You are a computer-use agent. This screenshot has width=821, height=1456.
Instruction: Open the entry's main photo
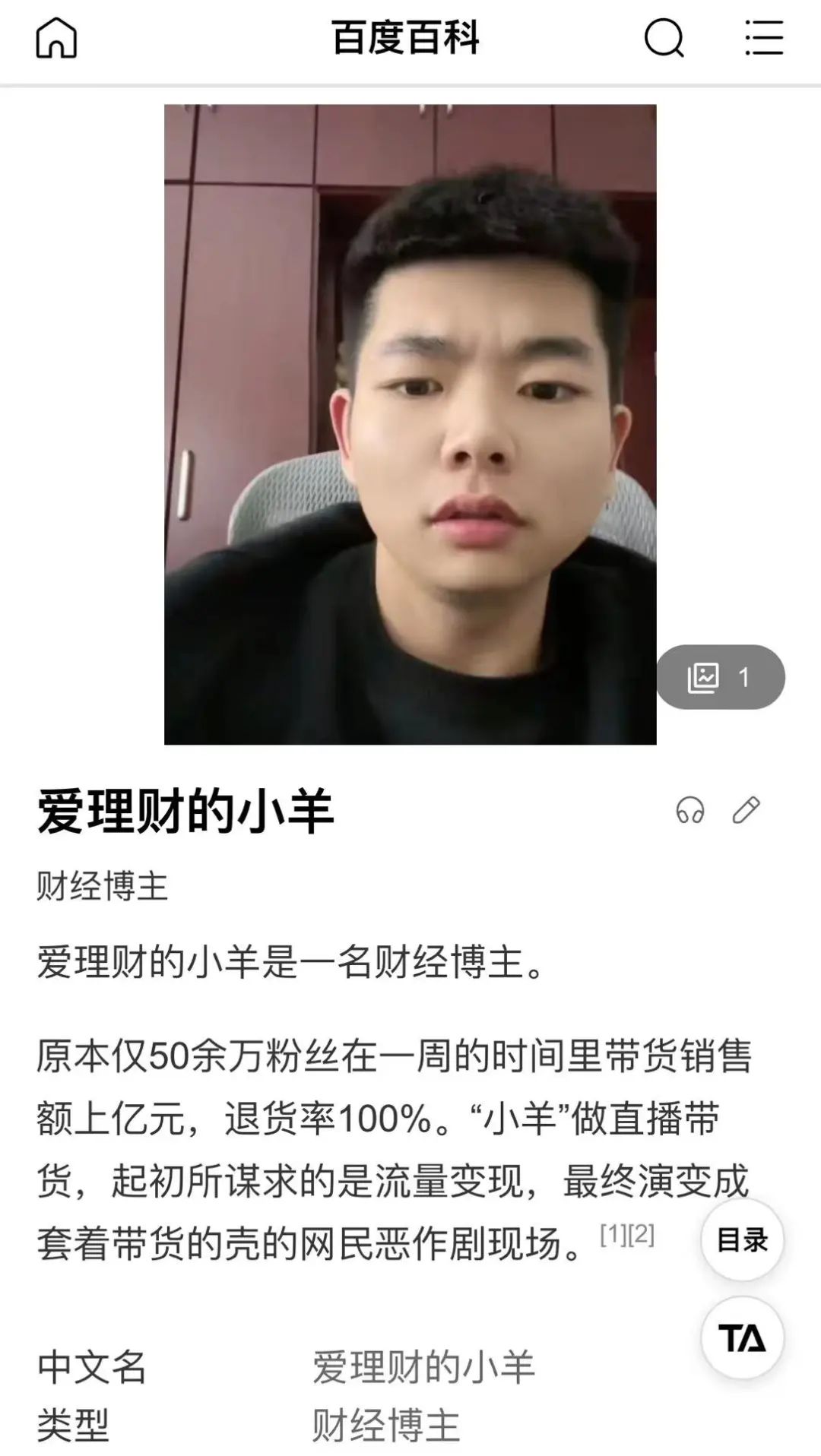click(x=410, y=424)
